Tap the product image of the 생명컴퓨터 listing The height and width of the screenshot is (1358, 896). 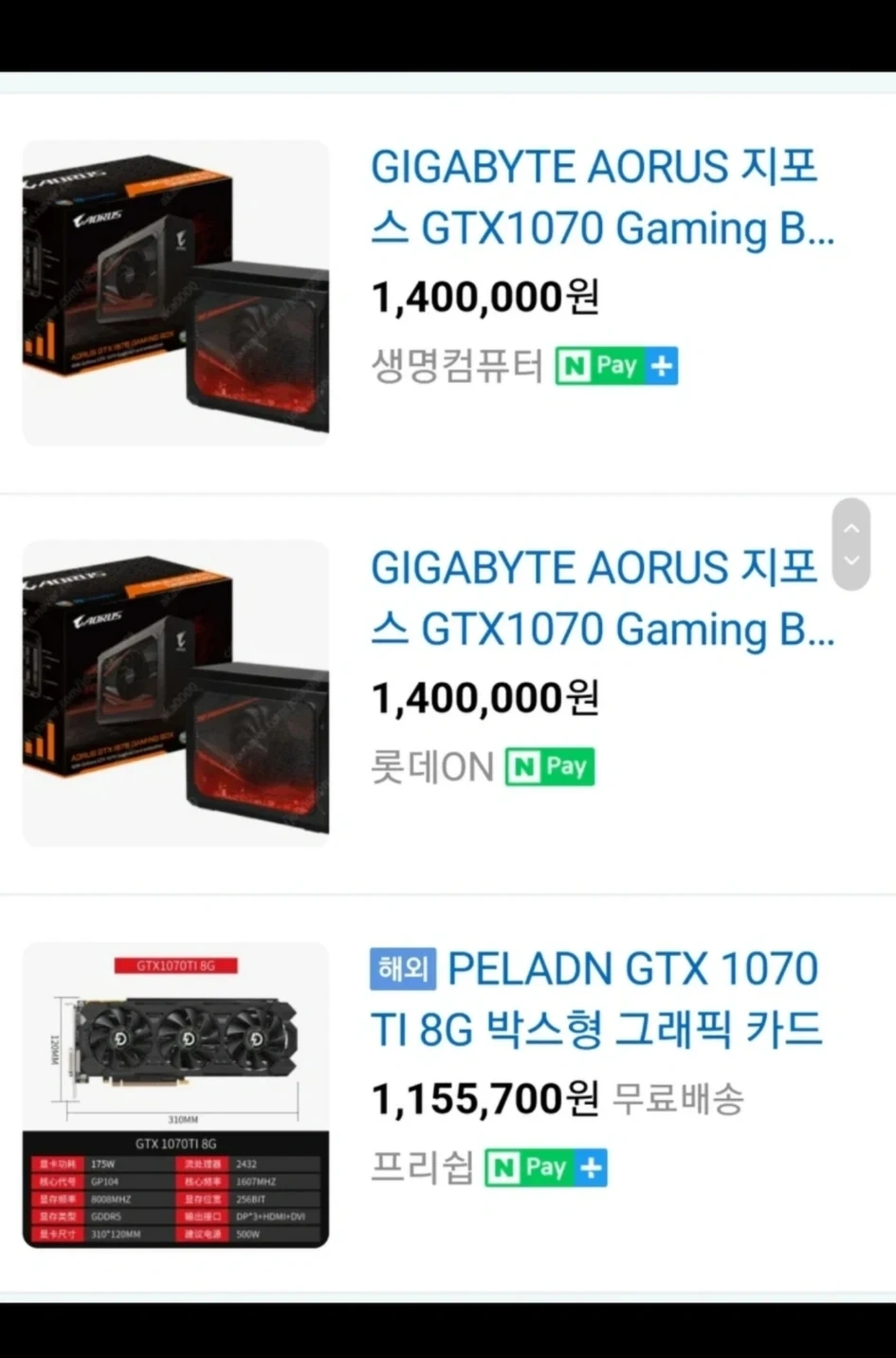[x=175, y=293]
